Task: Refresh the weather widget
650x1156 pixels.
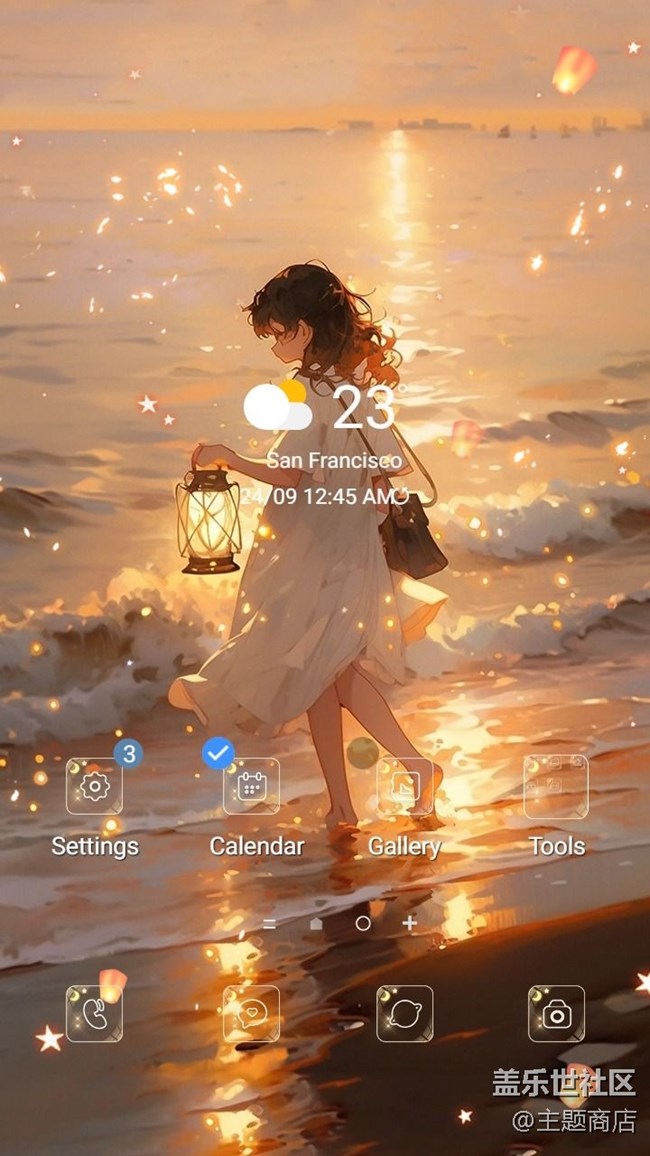Action: (402, 496)
